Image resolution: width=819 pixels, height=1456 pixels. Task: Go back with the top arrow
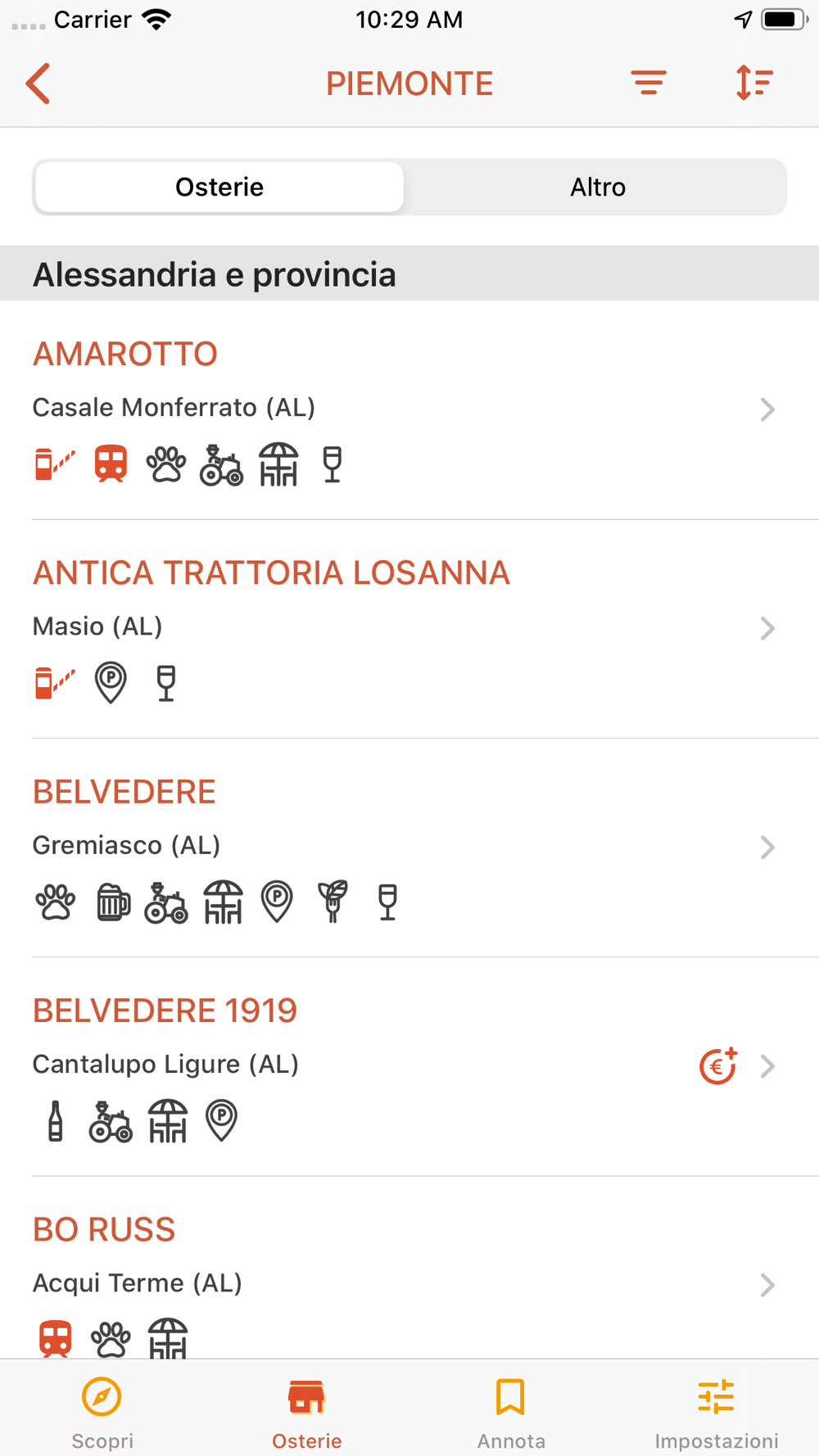pyautogui.click(x=38, y=84)
